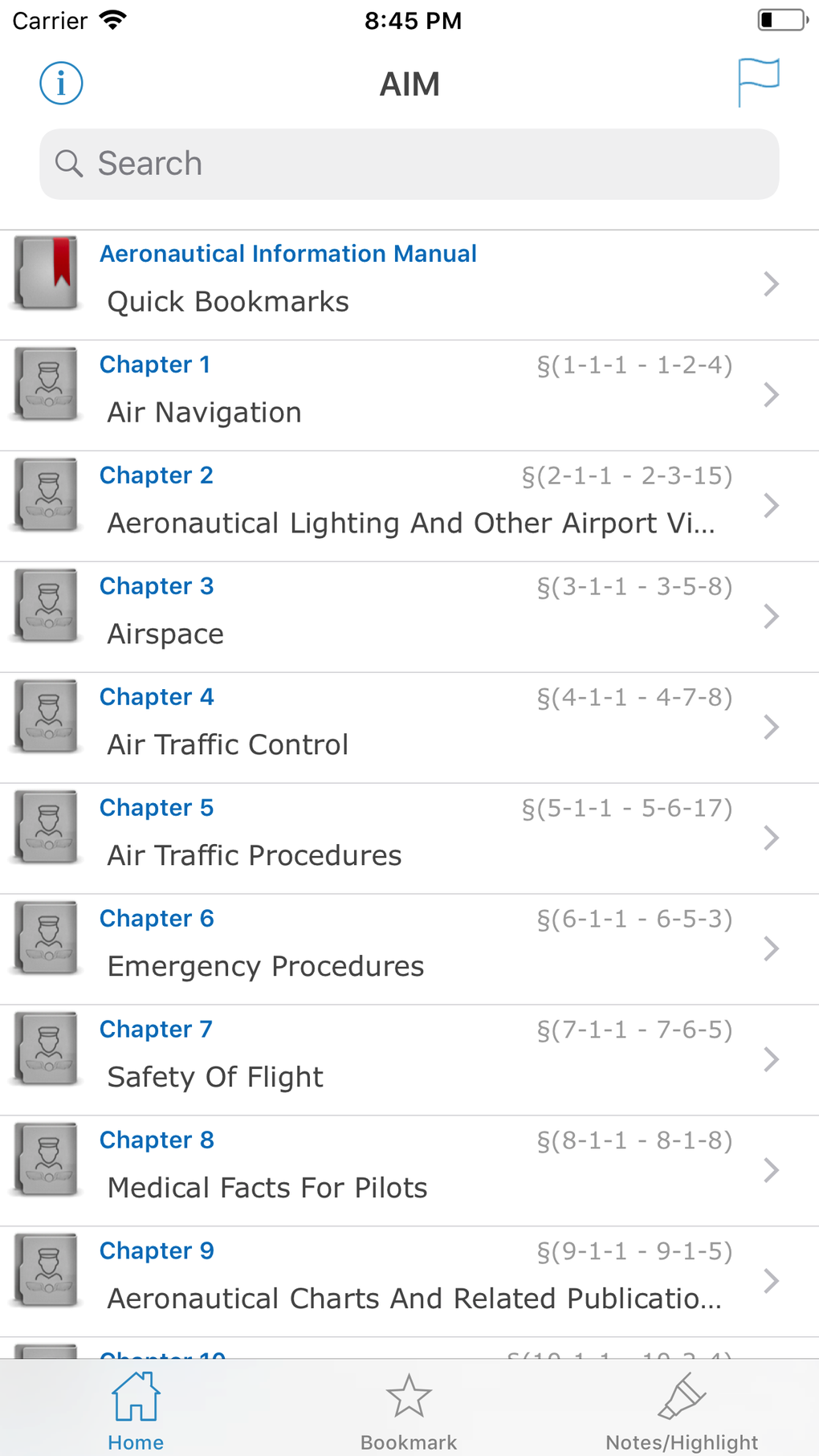The image size is (819, 1456).
Task: Open the info icon at top left
Action: [60, 83]
